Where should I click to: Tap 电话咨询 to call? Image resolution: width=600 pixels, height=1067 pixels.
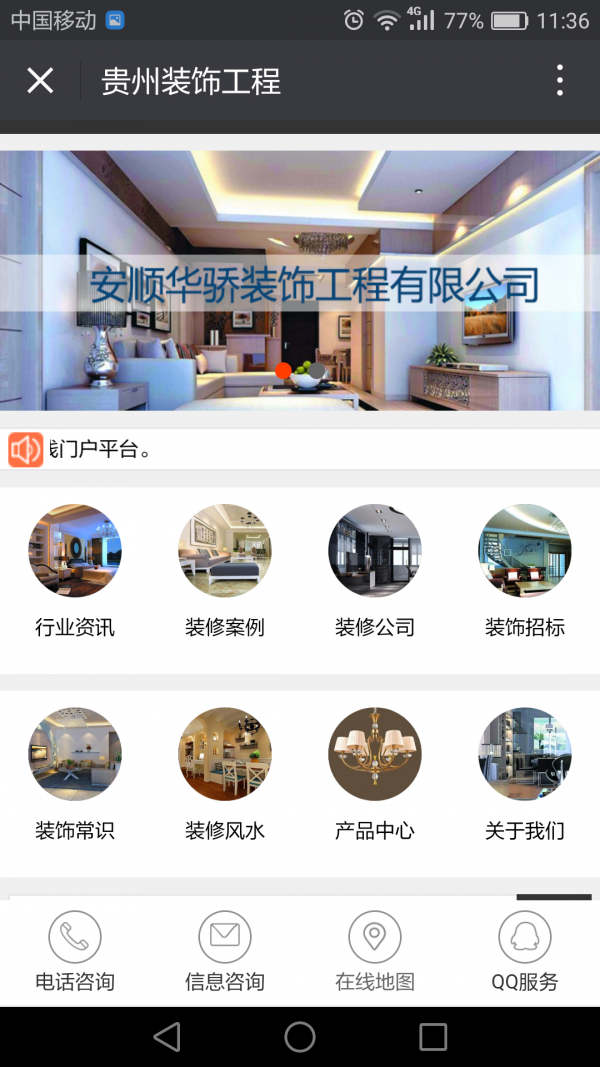click(x=75, y=951)
